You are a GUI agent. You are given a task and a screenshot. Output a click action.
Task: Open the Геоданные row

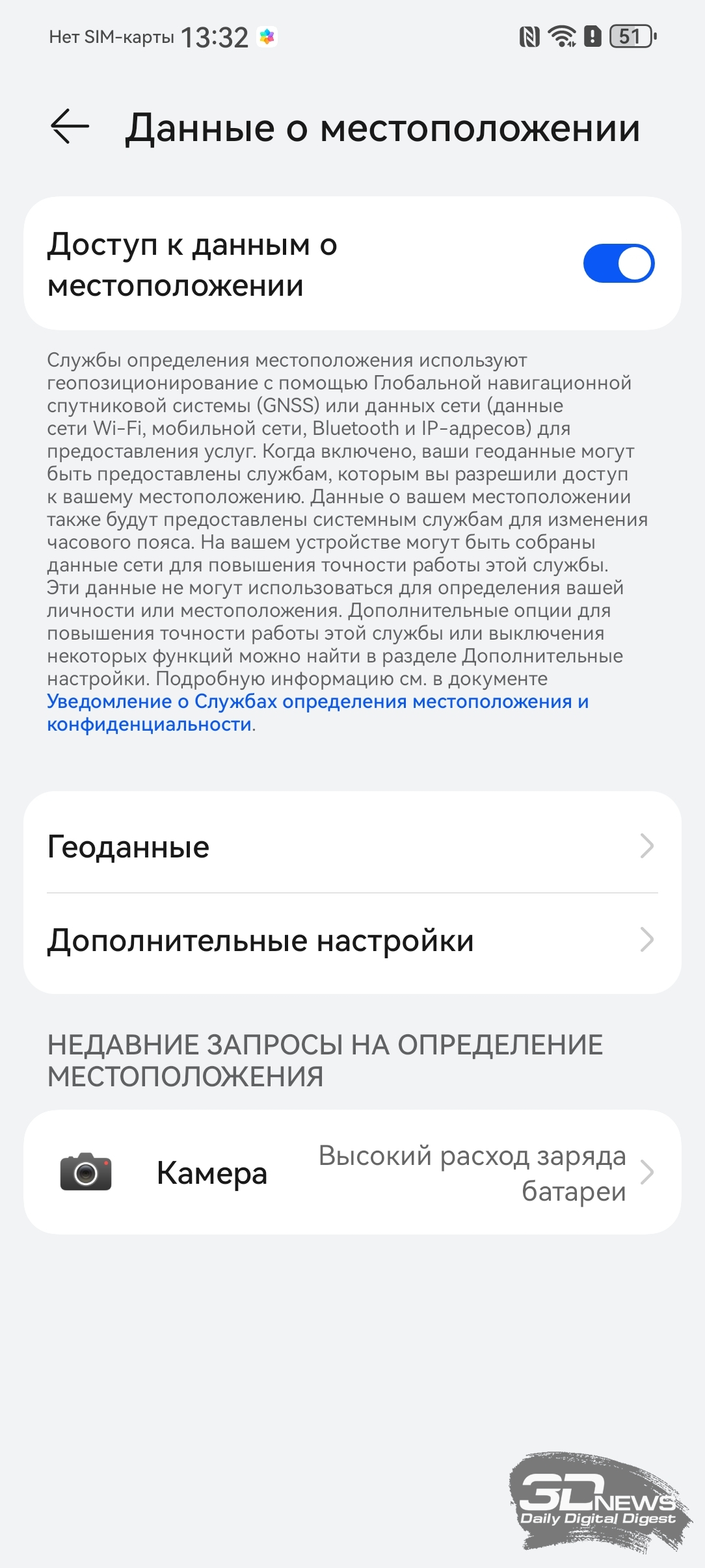[352, 846]
